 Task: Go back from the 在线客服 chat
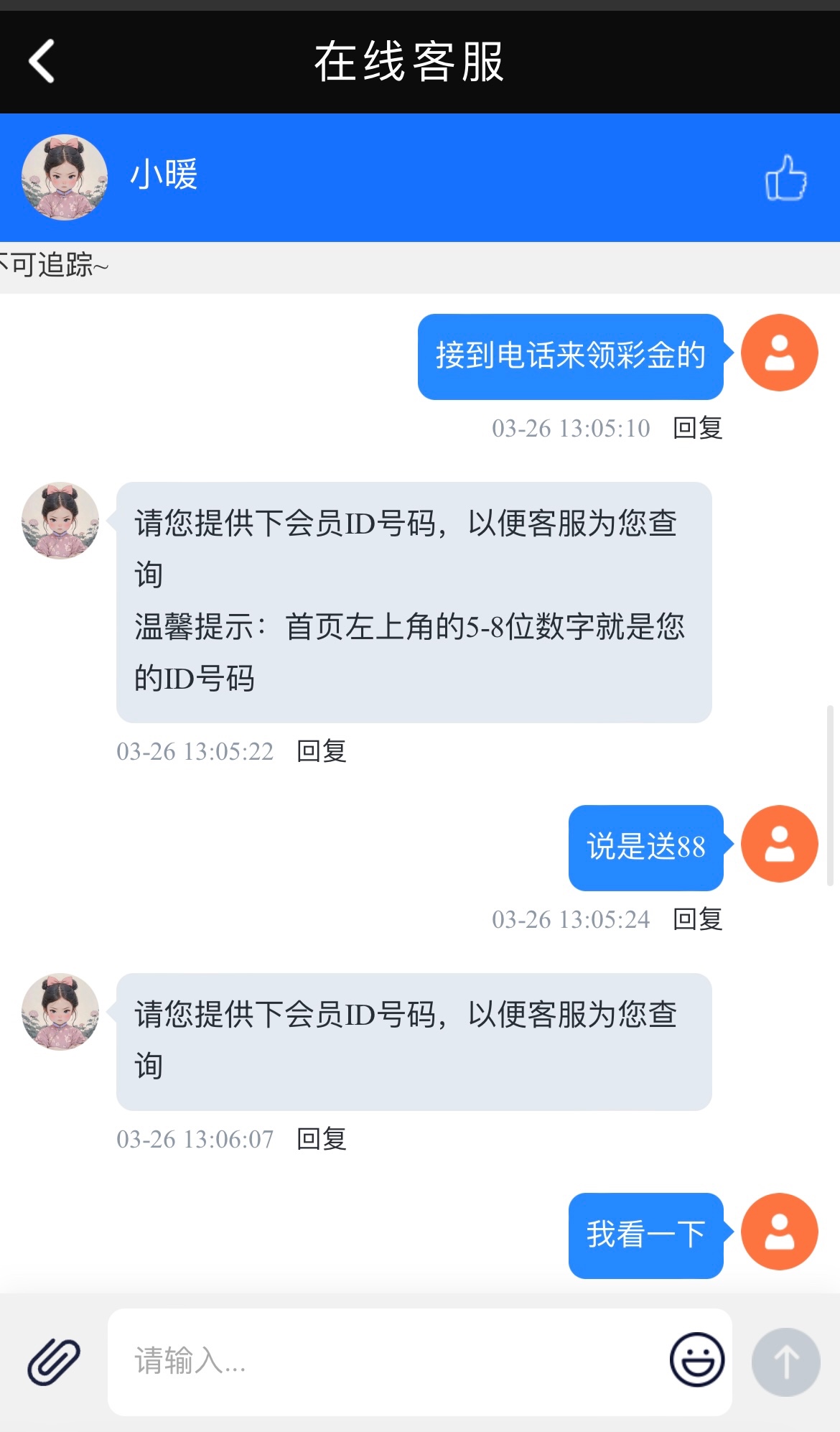point(42,62)
